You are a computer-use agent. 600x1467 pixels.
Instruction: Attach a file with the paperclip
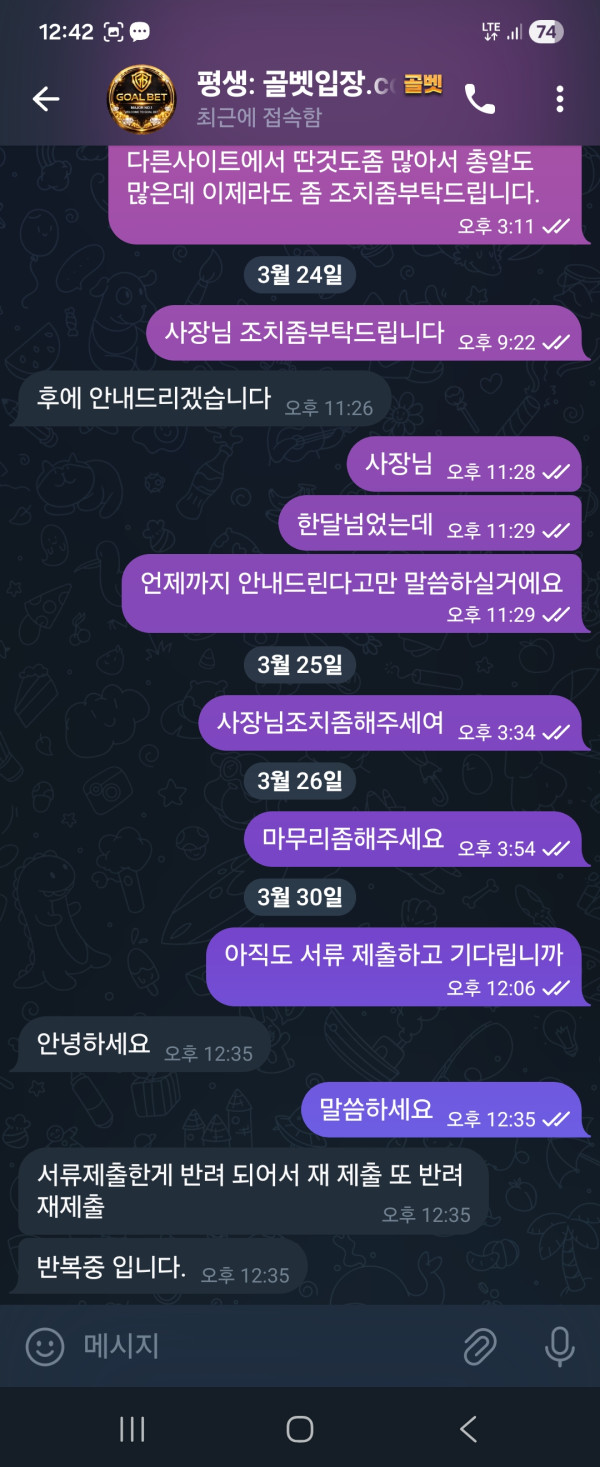coord(480,1346)
